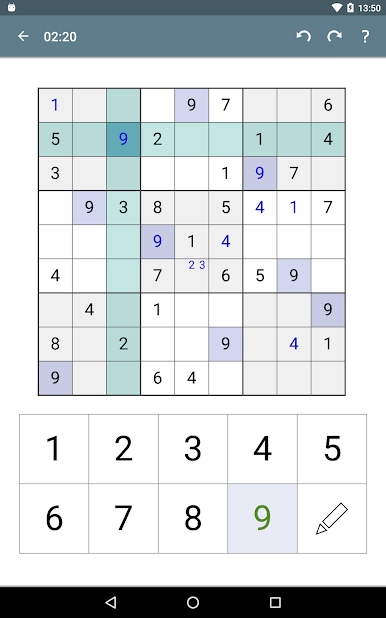Redo the undone move
This screenshot has height=618, width=386.
click(334, 37)
